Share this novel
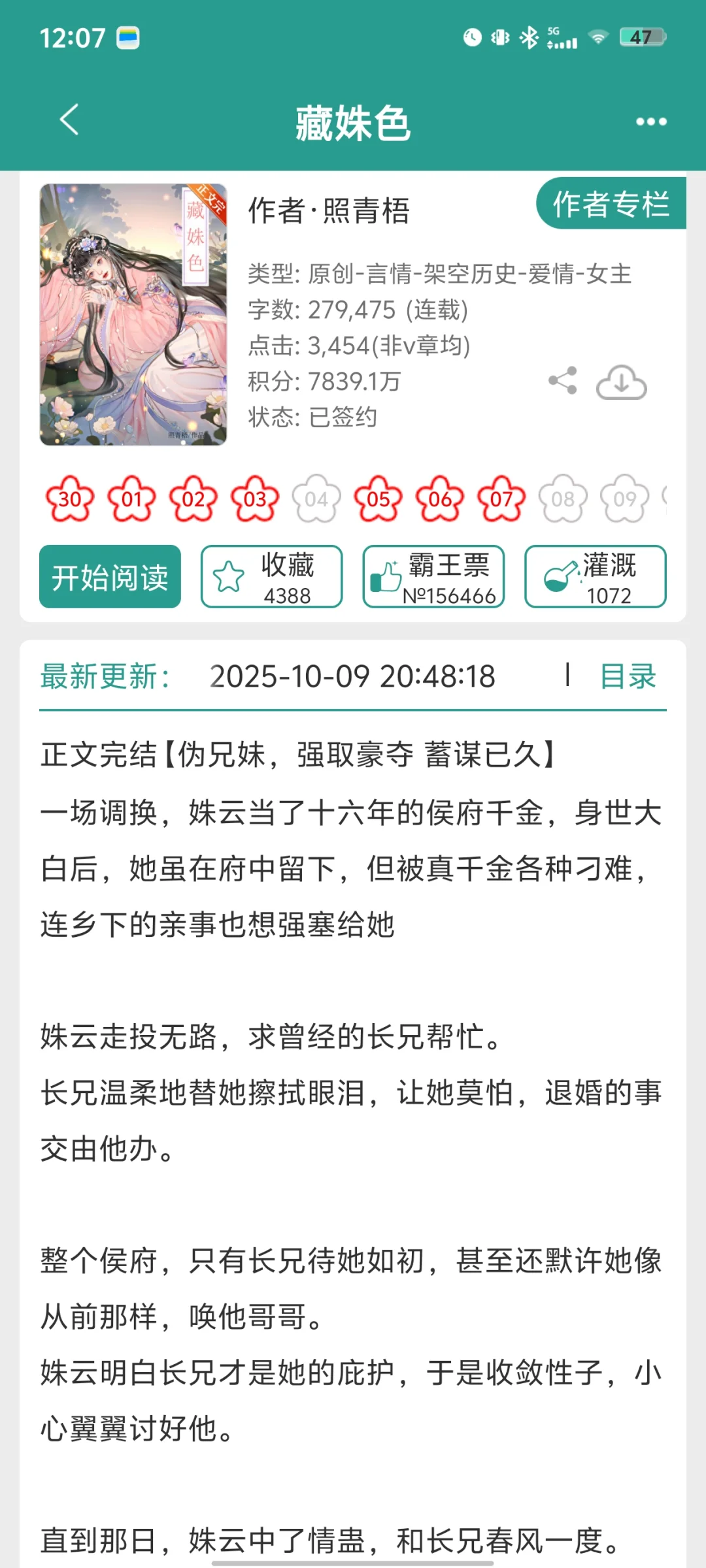The image size is (706, 1568). pos(563,380)
